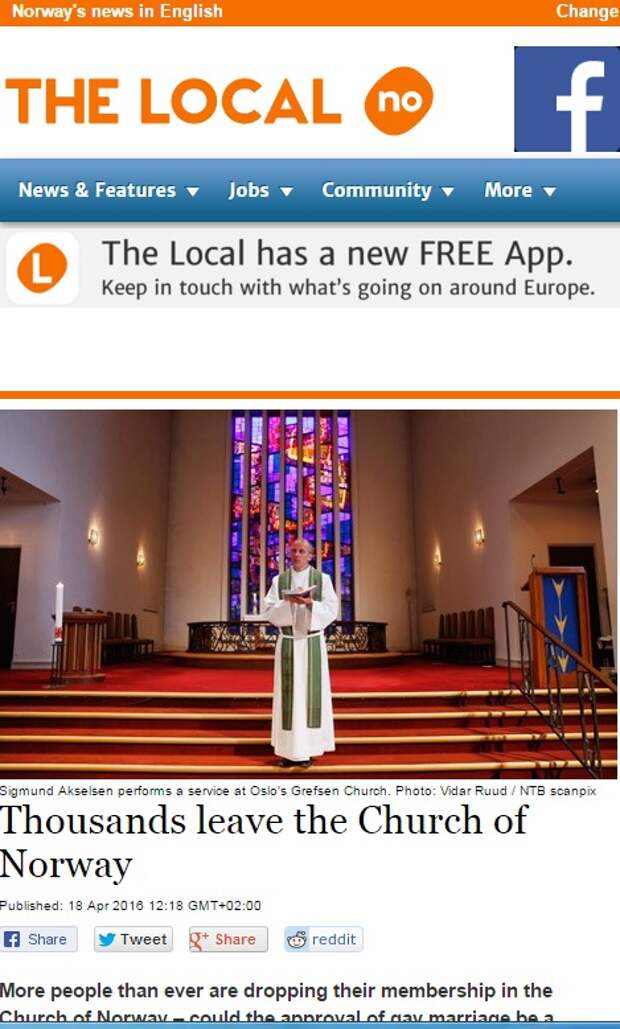Open the News & Features dropdown menu
This screenshot has height=1029, width=620.
click(108, 190)
